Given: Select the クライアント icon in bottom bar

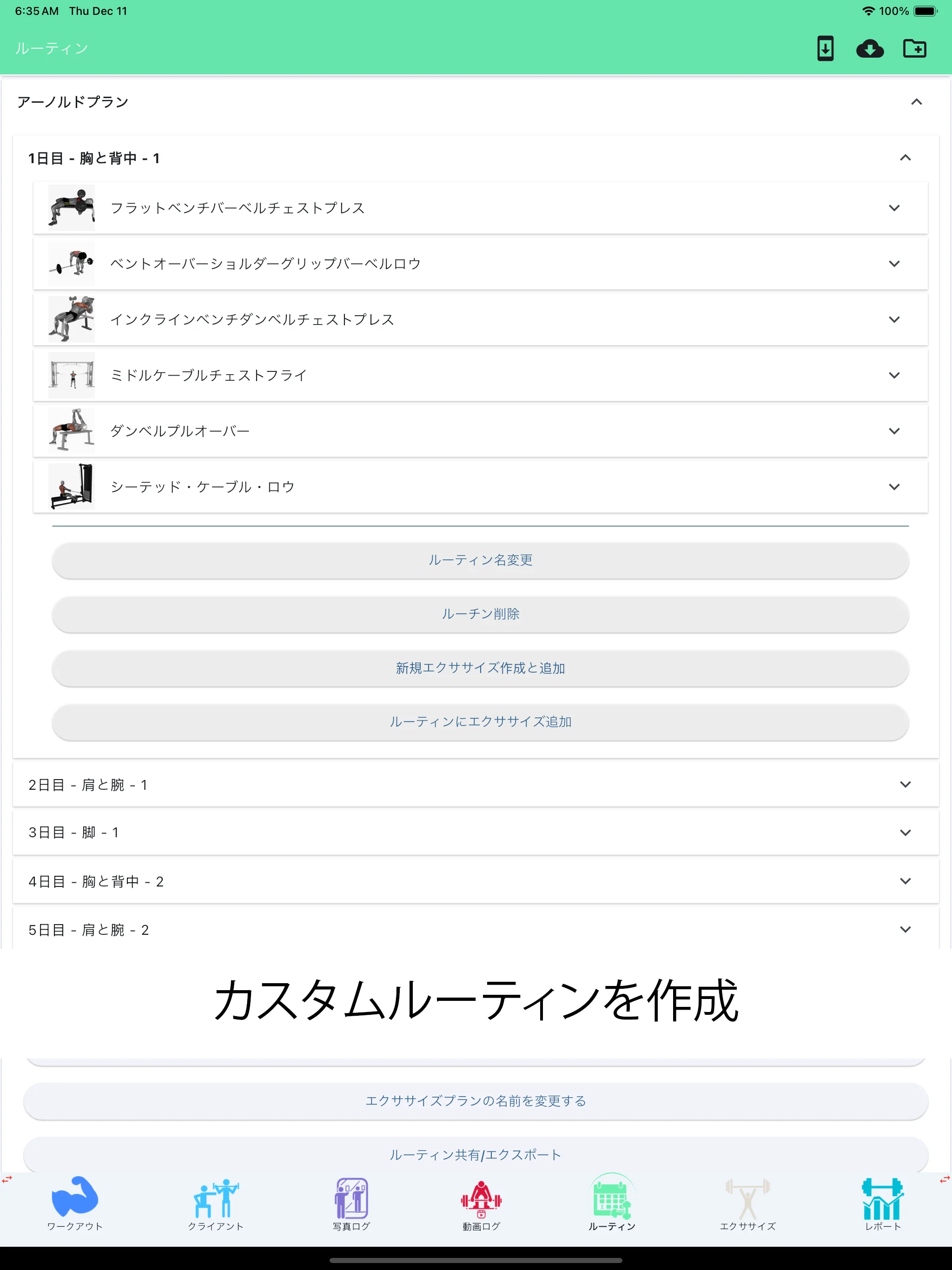Looking at the screenshot, I should pyautogui.click(x=216, y=1200).
